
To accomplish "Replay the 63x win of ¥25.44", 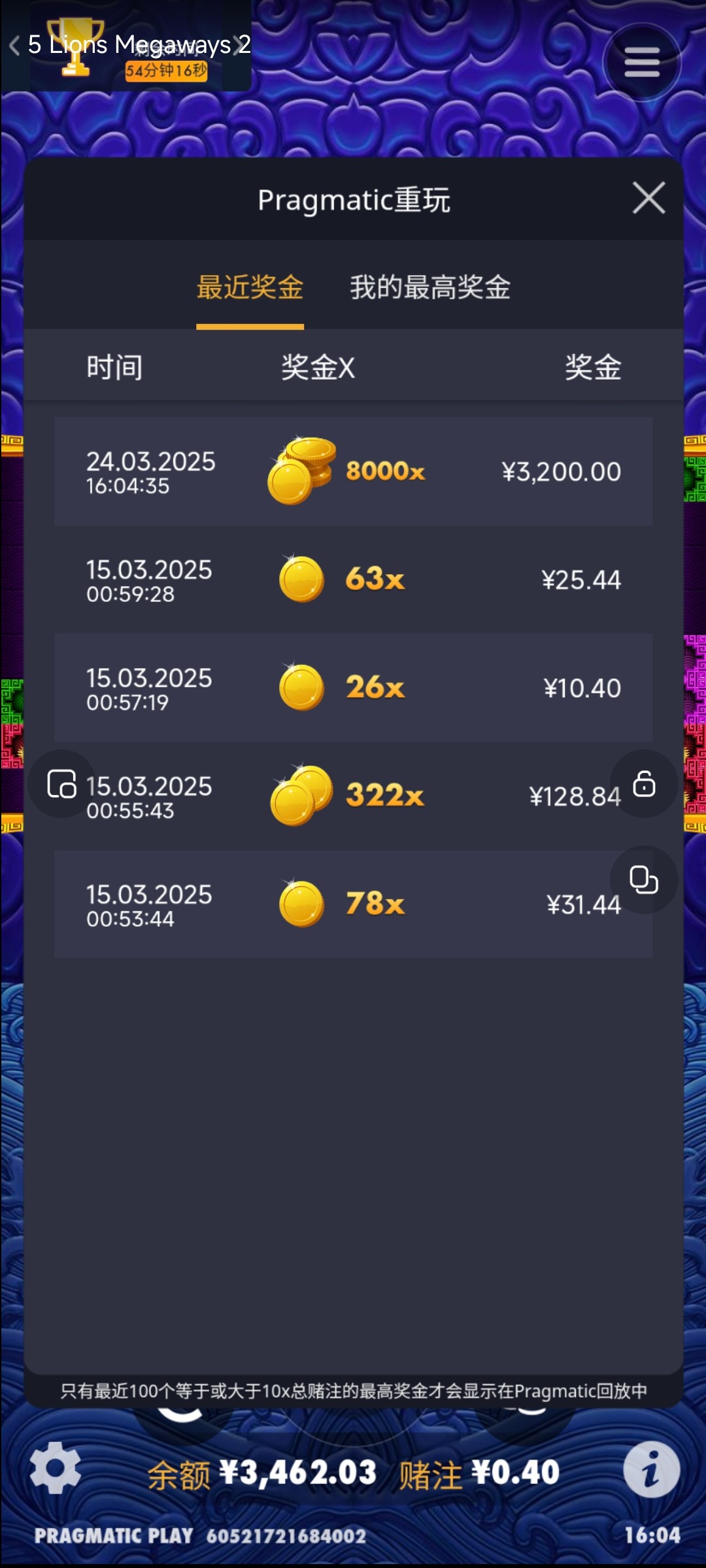I will tap(353, 580).
